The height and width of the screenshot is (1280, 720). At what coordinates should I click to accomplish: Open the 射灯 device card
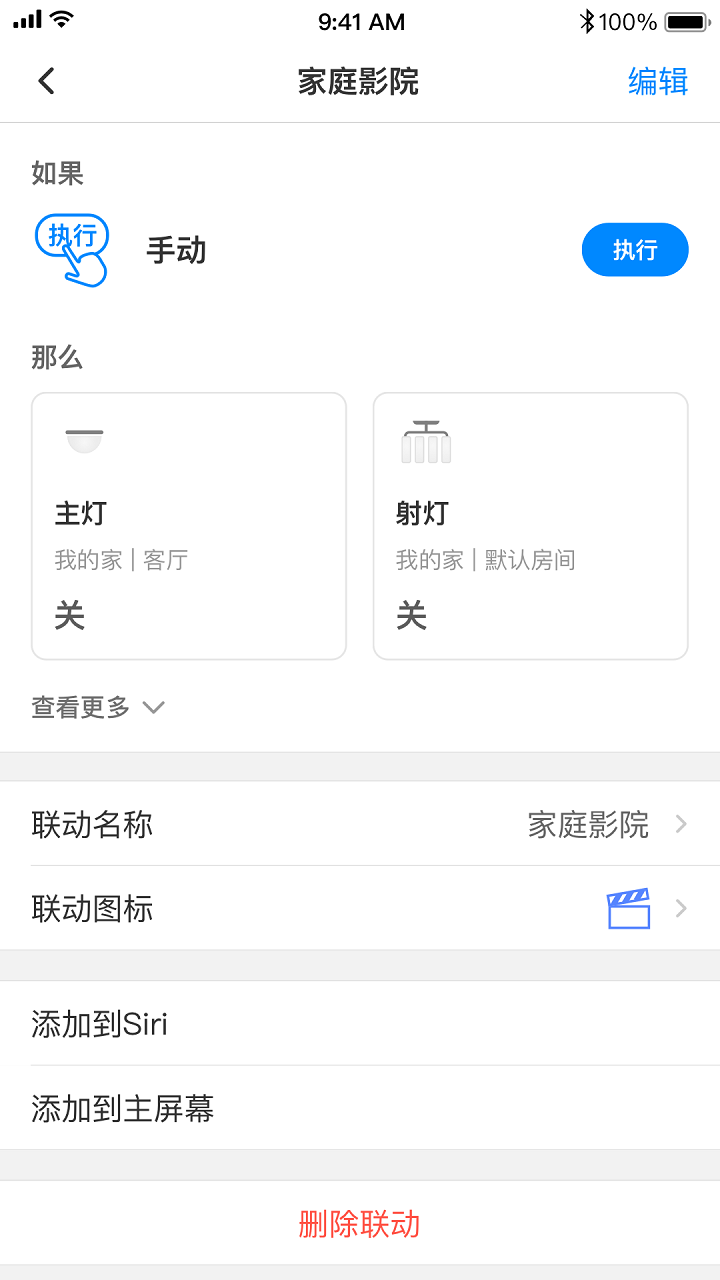coord(531,526)
